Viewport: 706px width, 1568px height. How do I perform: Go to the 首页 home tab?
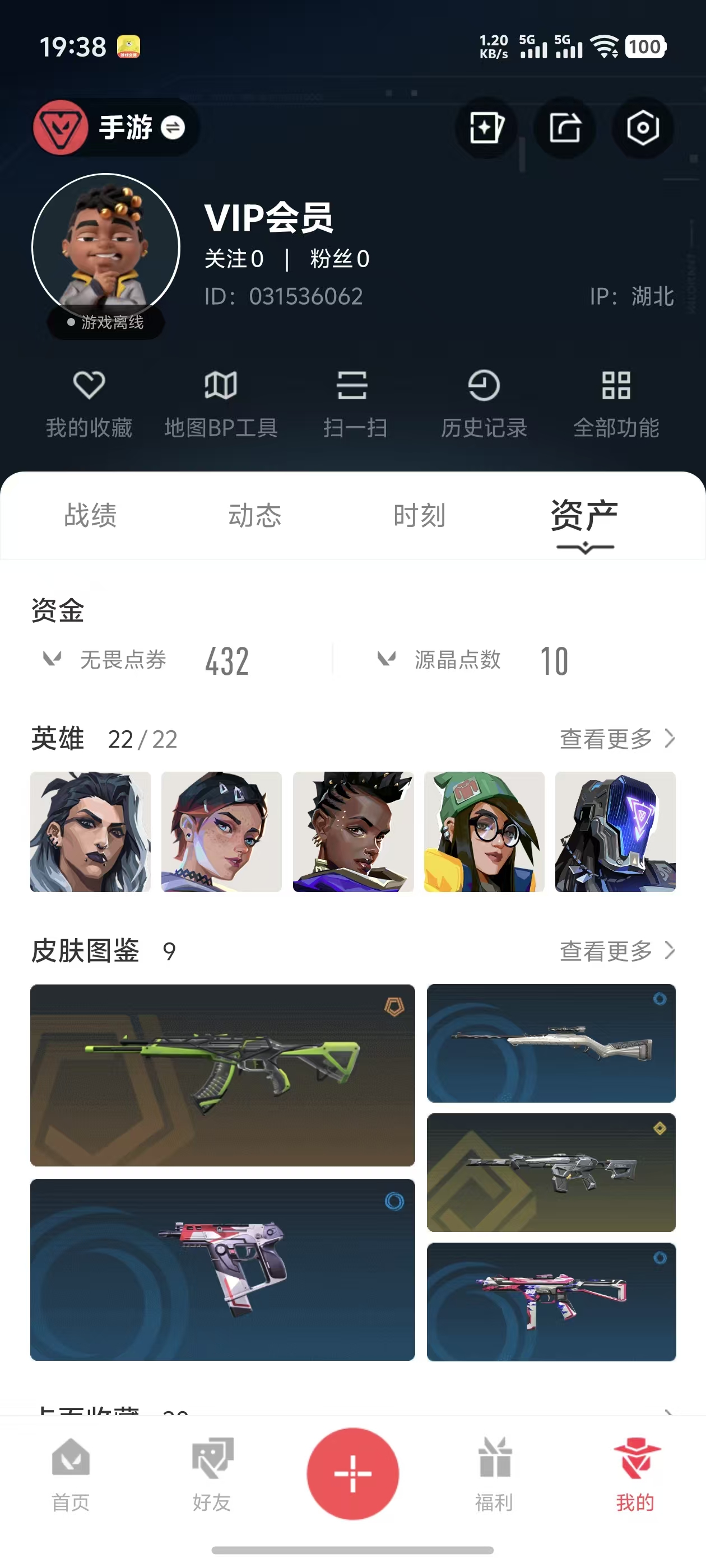pyautogui.click(x=71, y=1475)
